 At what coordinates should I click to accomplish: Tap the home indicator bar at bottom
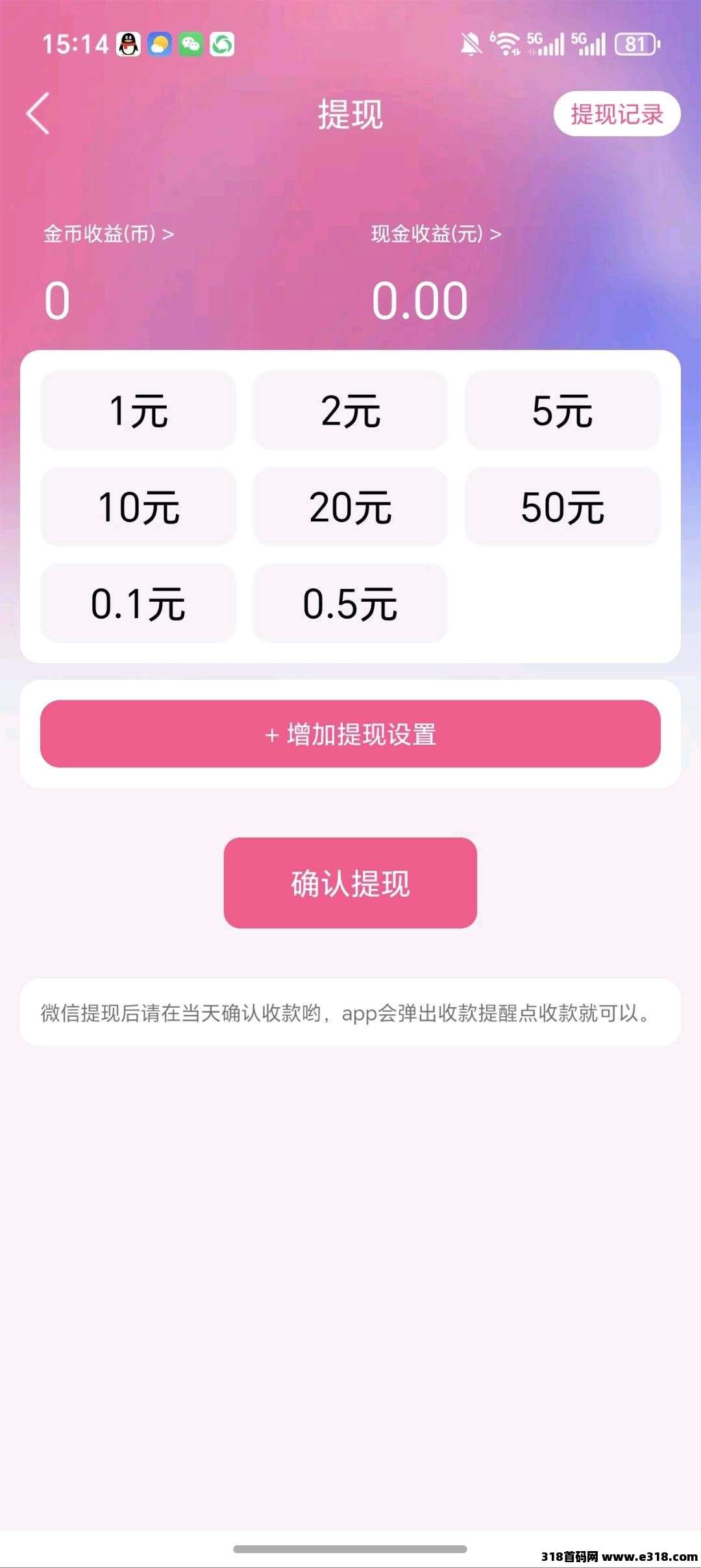tap(350, 1548)
